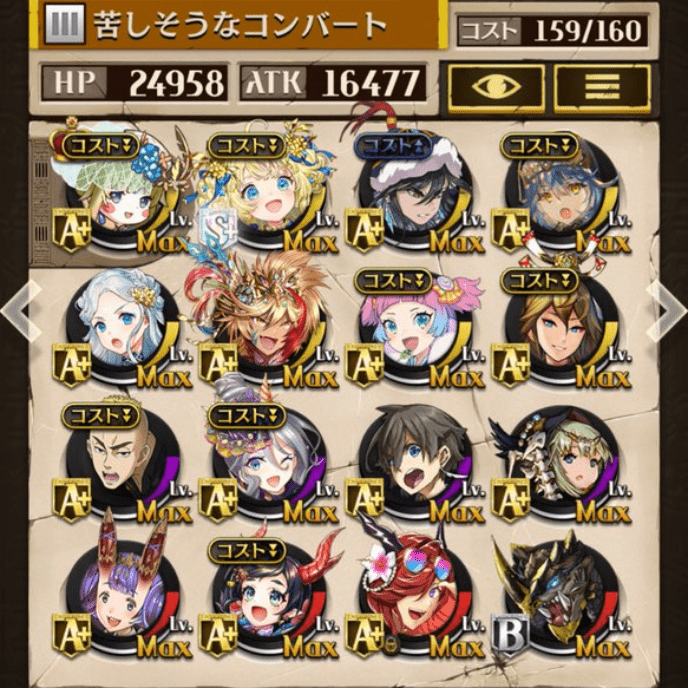Go to the previous party with left arrow
This screenshot has height=688, width=688.
point(19,311)
